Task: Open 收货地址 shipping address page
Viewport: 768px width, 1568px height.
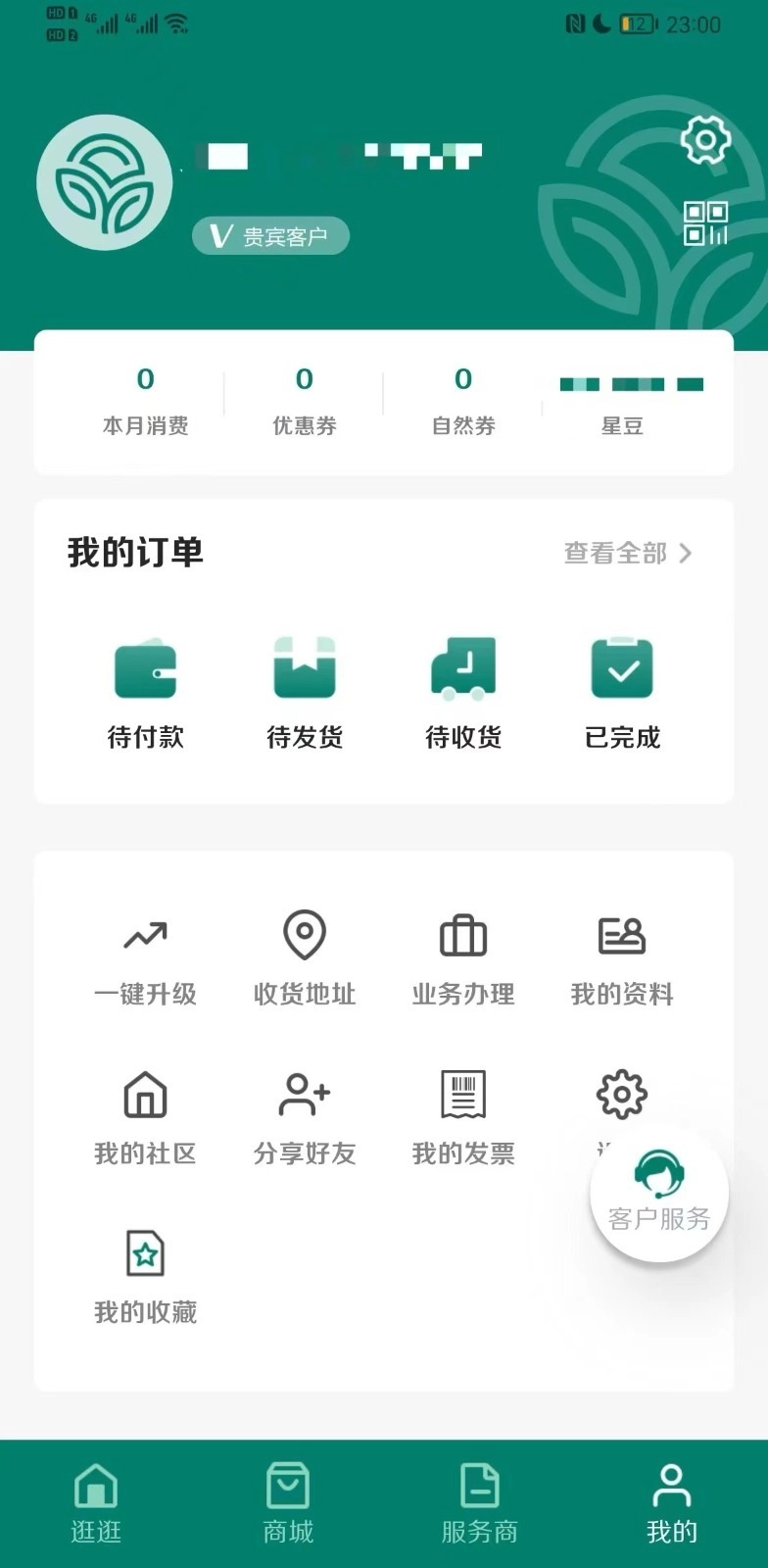Action: point(304,955)
